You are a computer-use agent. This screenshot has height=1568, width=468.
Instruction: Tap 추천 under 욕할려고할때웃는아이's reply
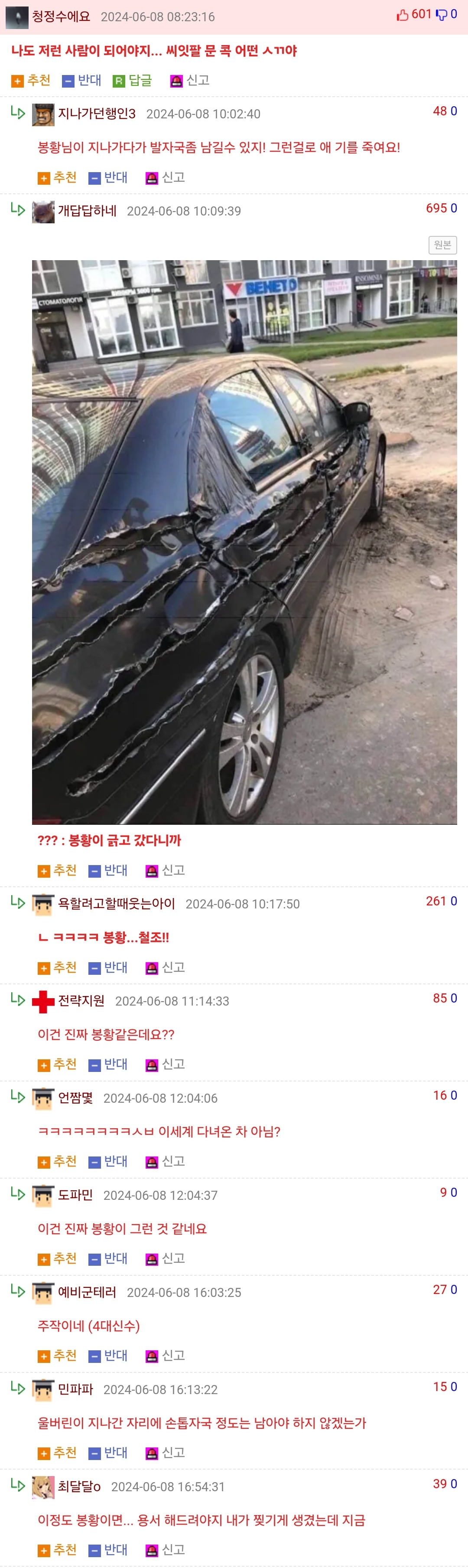(x=57, y=968)
